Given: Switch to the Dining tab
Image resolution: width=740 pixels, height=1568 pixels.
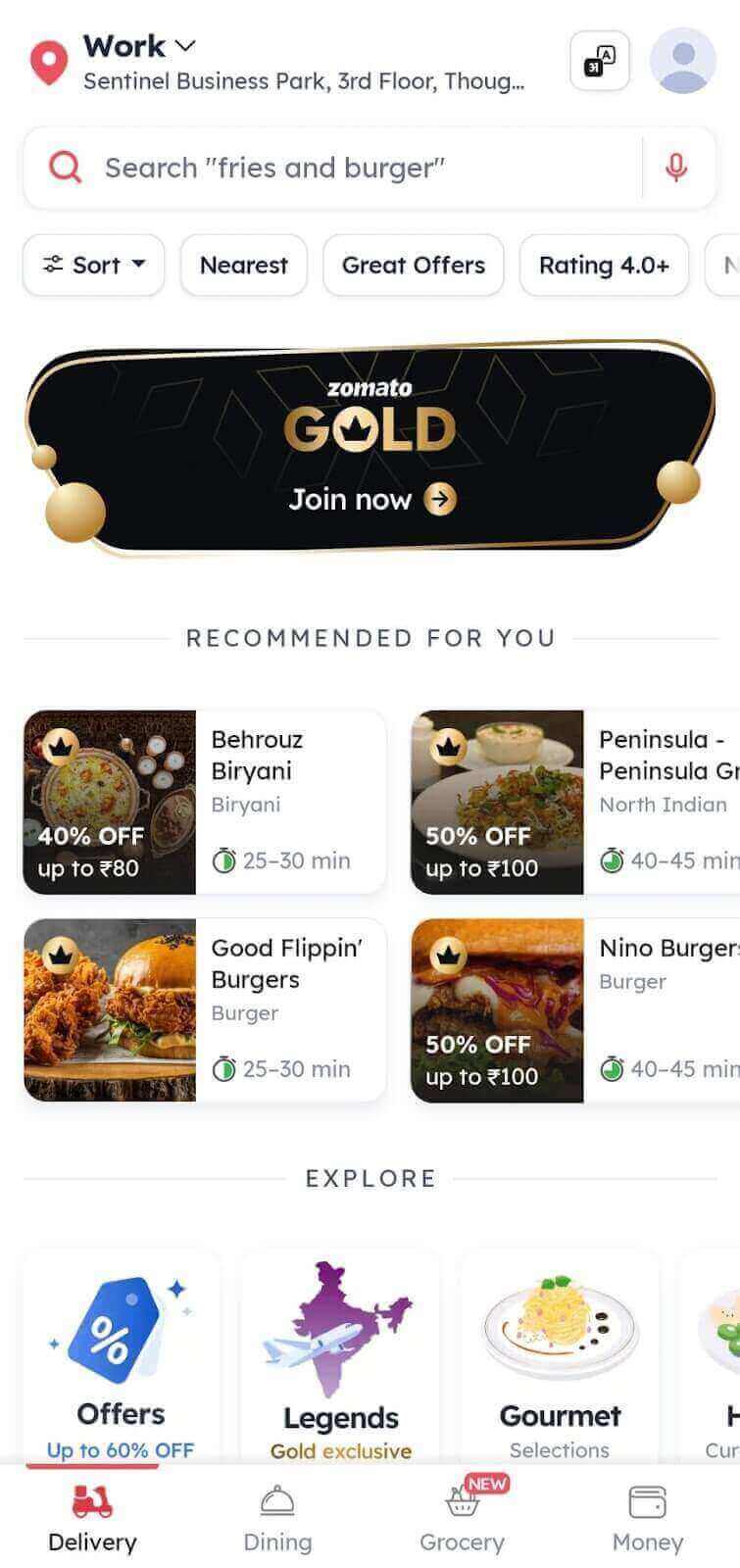Looking at the screenshot, I should (277, 1519).
